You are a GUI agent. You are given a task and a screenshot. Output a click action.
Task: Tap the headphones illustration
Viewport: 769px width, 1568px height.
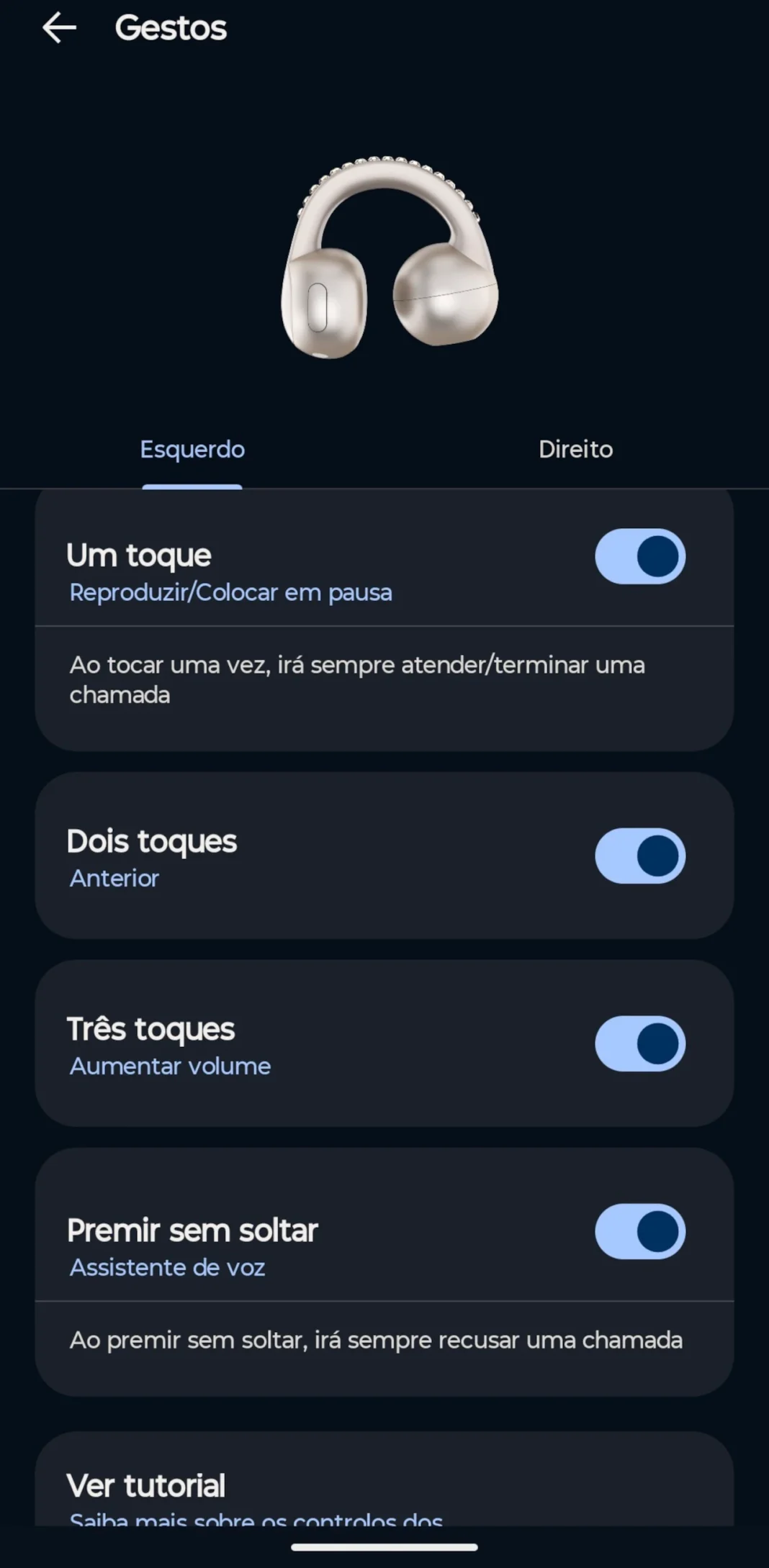[x=384, y=259]
